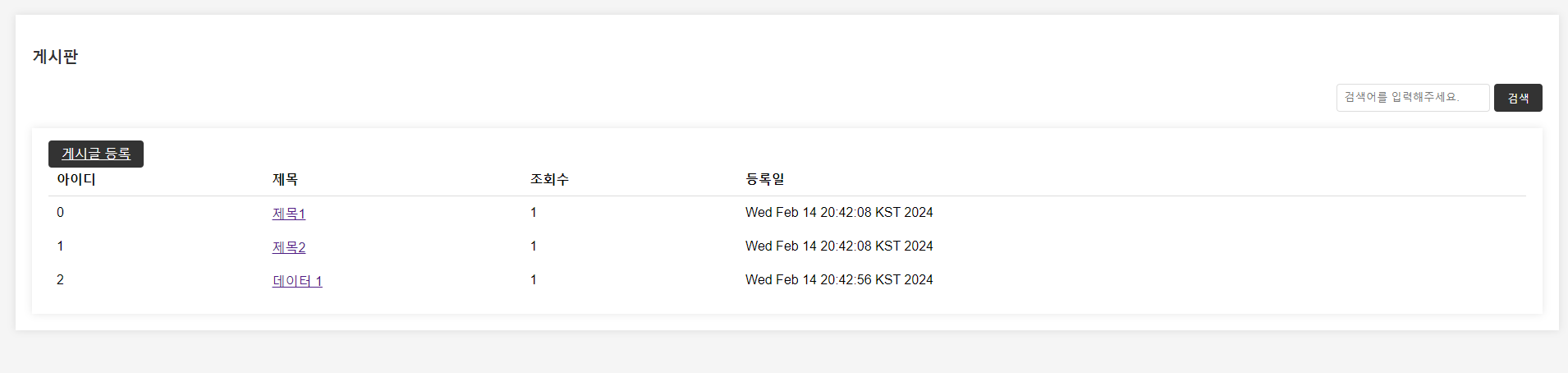Tap the 검색어를 입력해주세요 search field

coord(1412,98)
